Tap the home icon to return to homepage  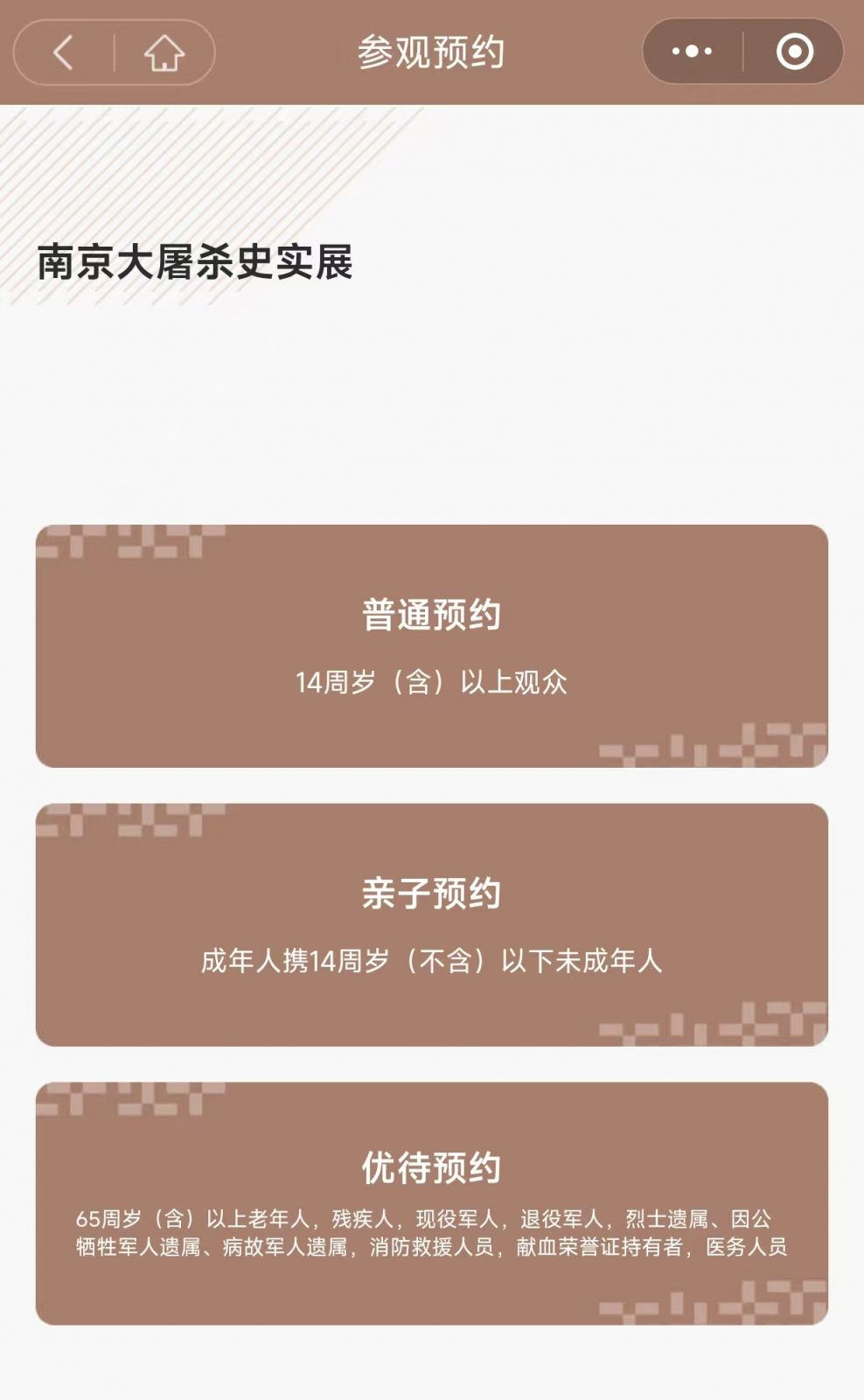coord(163,52)
